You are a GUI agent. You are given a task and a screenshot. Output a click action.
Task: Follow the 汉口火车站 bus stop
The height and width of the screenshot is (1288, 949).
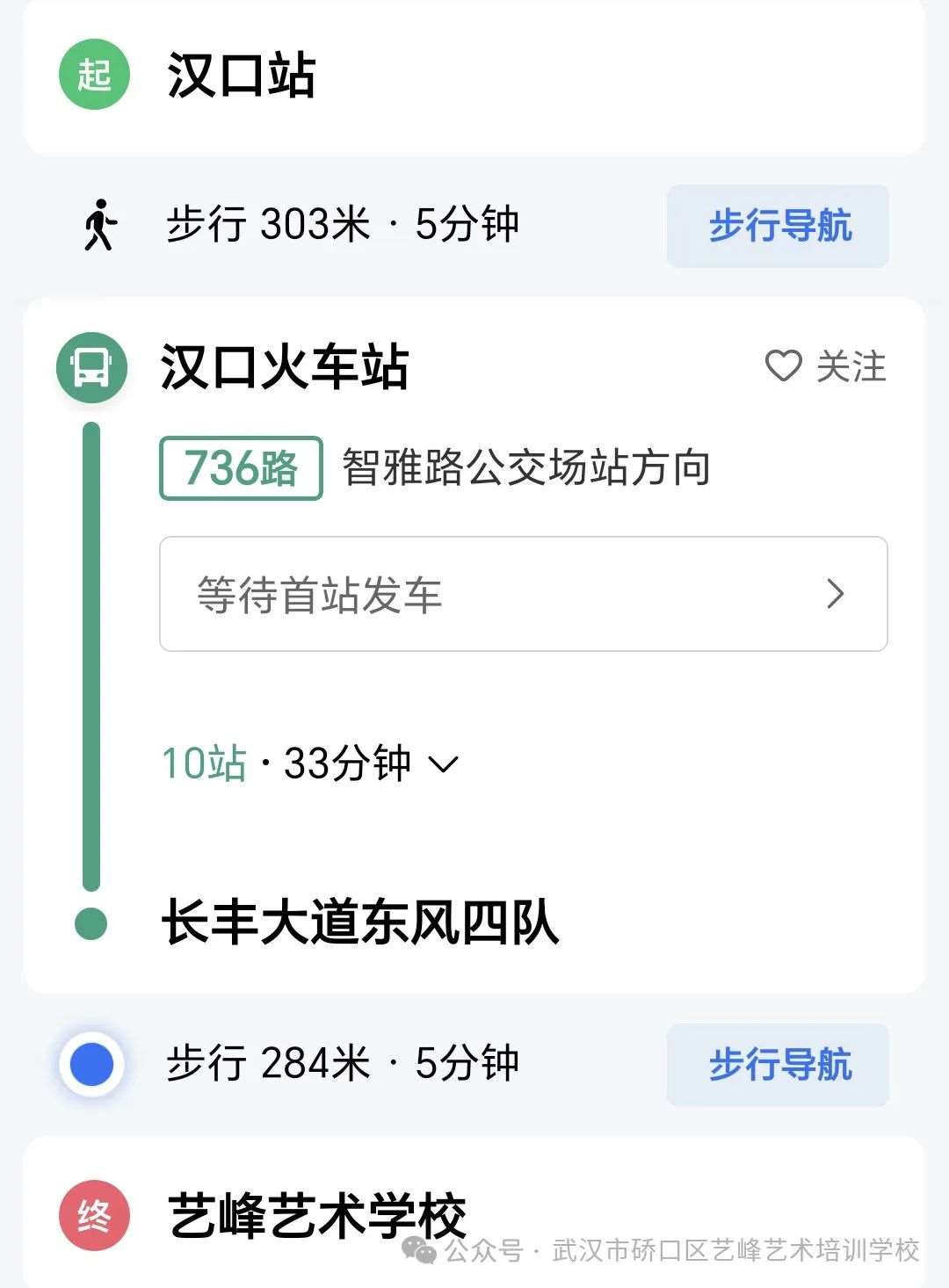point(825,366)
